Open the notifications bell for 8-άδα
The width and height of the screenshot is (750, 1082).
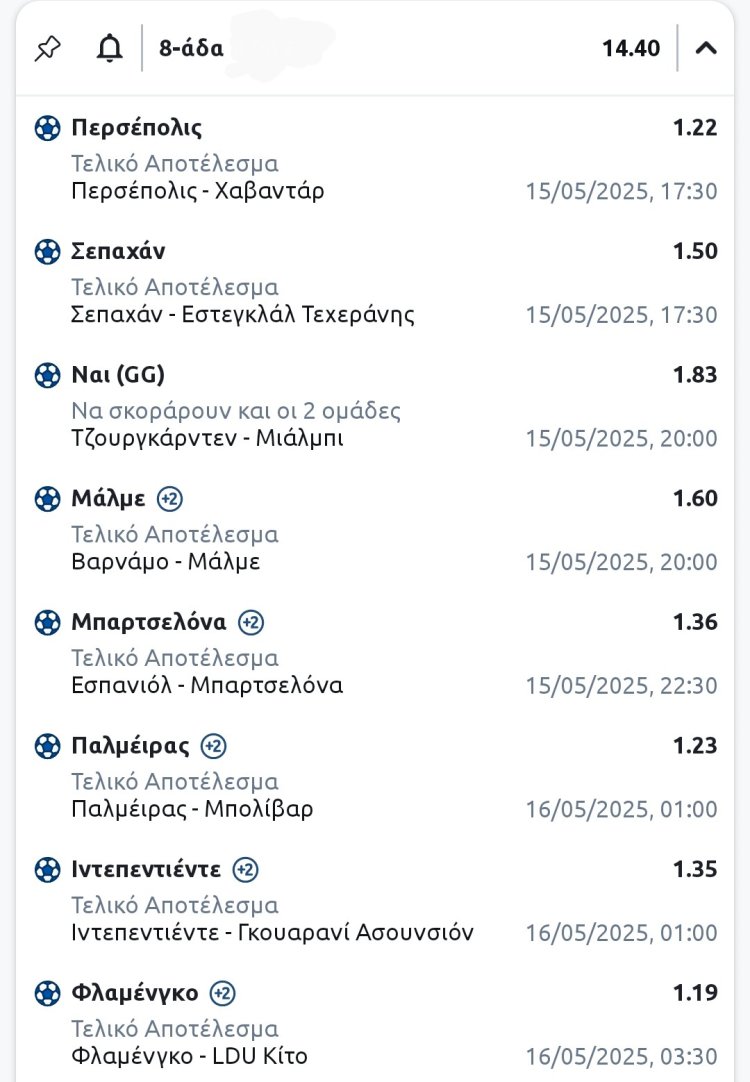(109, 48)
